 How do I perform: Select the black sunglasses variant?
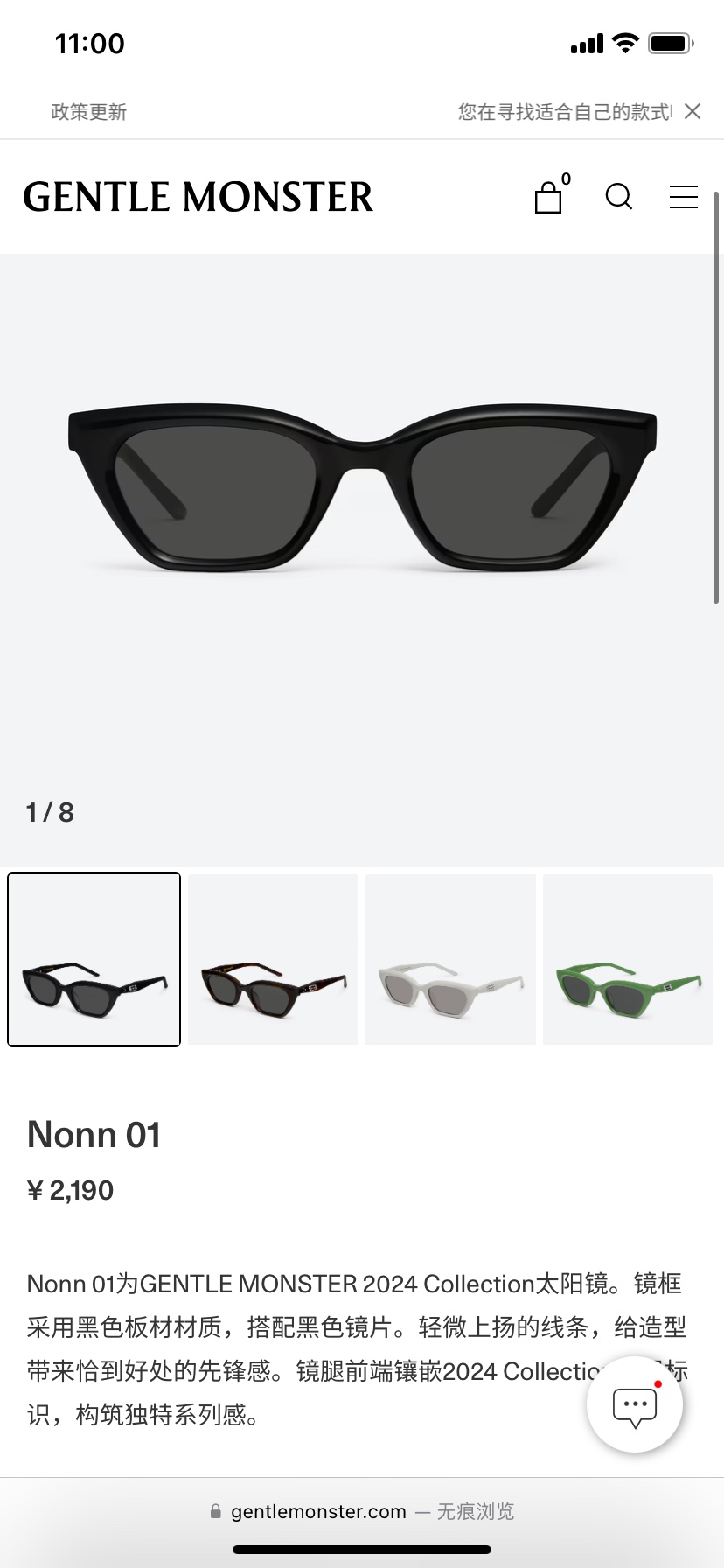[x=94, y=959]
